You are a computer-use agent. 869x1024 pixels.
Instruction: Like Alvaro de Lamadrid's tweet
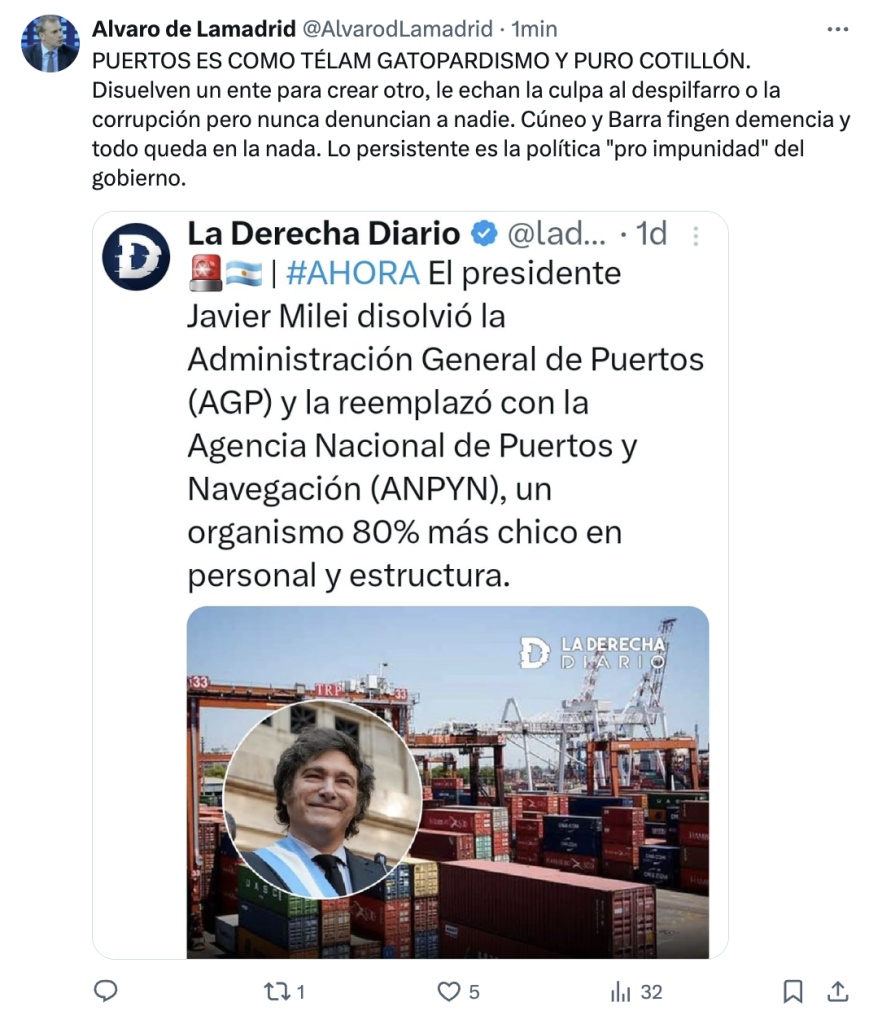[x=449, y=991]
